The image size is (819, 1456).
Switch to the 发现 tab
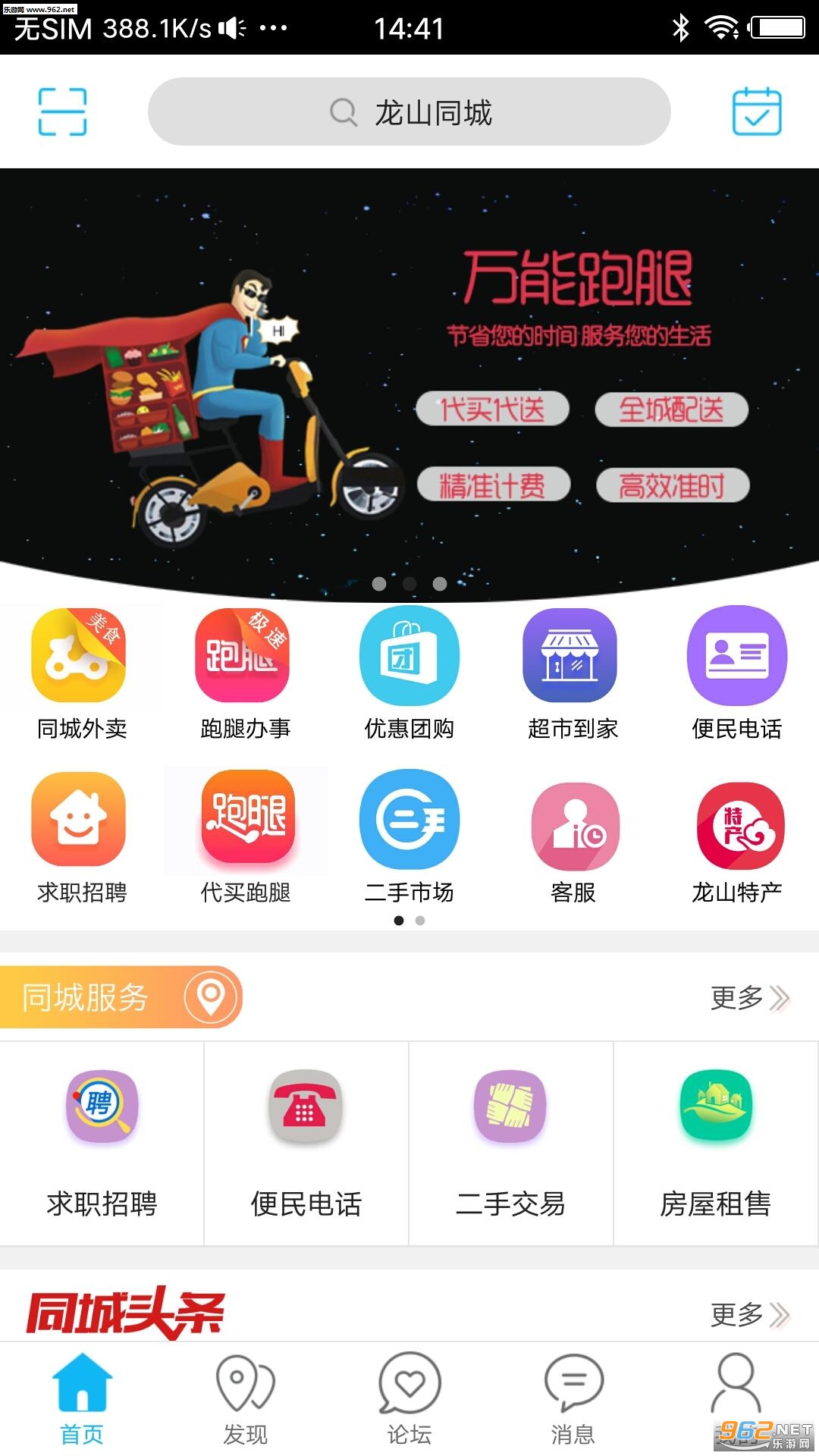click(245, 1399)
